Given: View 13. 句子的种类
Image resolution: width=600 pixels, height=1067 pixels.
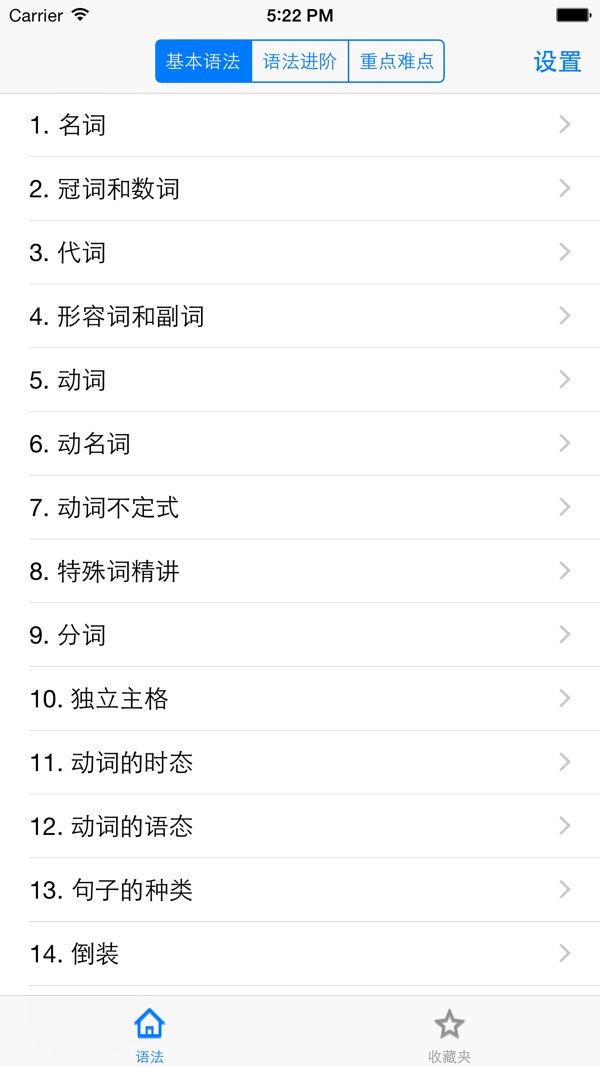Looking at the screenshot, I should [x=300, y=890].
